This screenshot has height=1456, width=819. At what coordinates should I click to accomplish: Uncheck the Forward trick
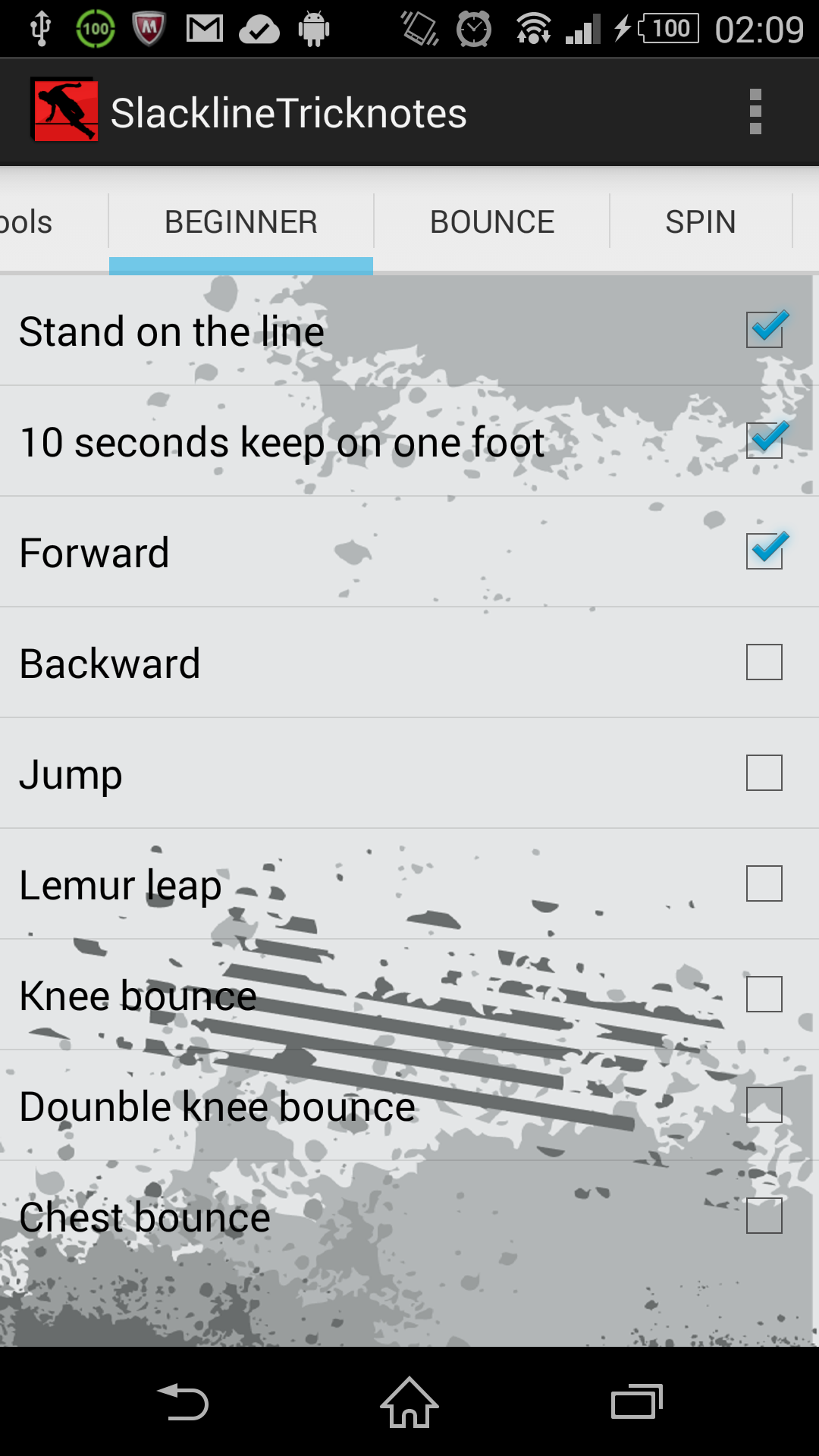pyautogui.click(x=764, y=551)
